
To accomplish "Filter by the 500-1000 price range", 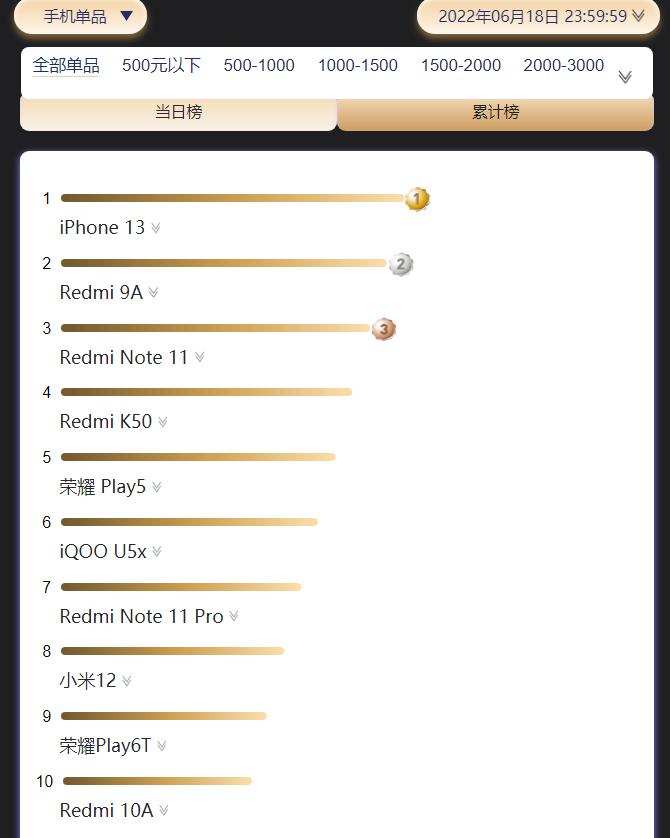I will (259, 66).
